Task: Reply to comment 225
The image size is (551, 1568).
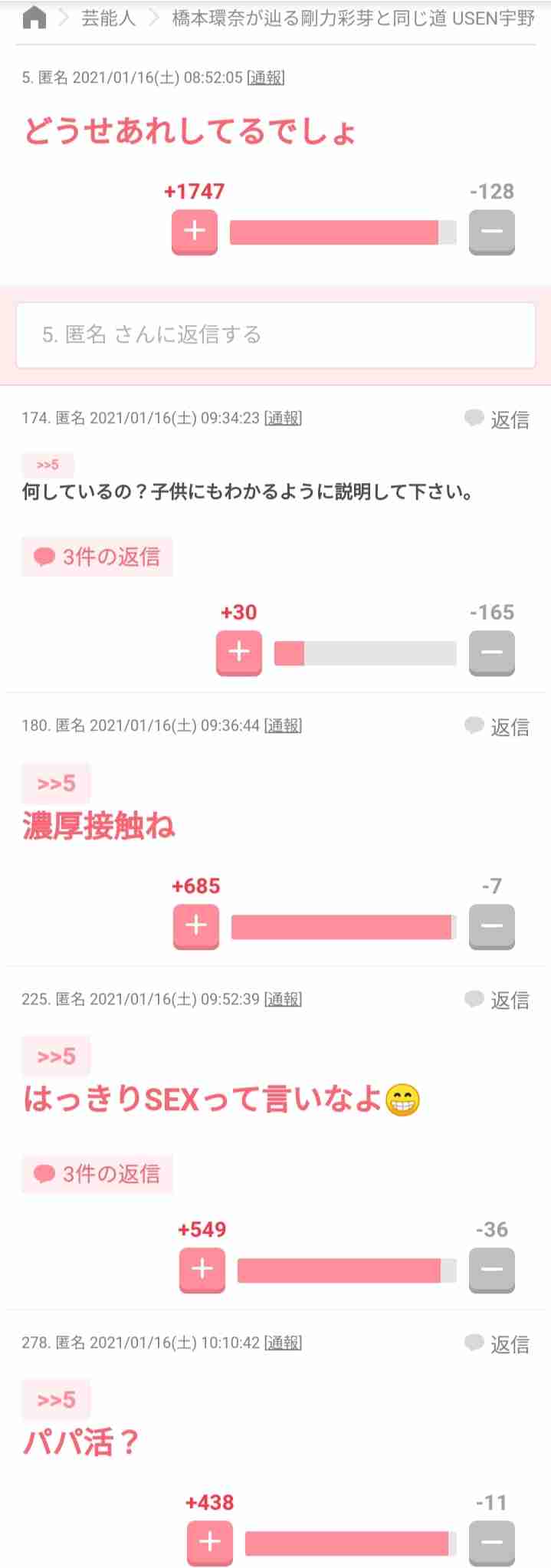Action: [497, 1000]
